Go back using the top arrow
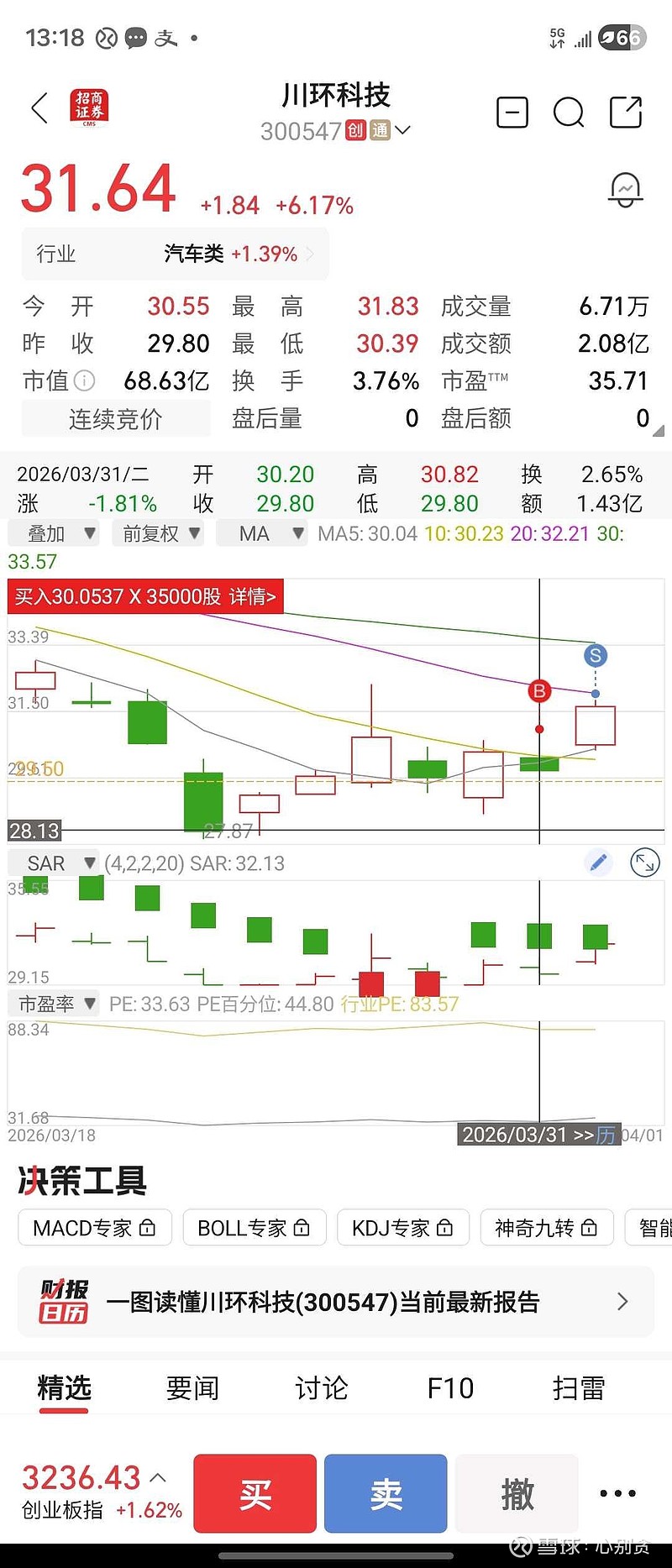Viewport: 672px width, 1568px height. [39, 108]
